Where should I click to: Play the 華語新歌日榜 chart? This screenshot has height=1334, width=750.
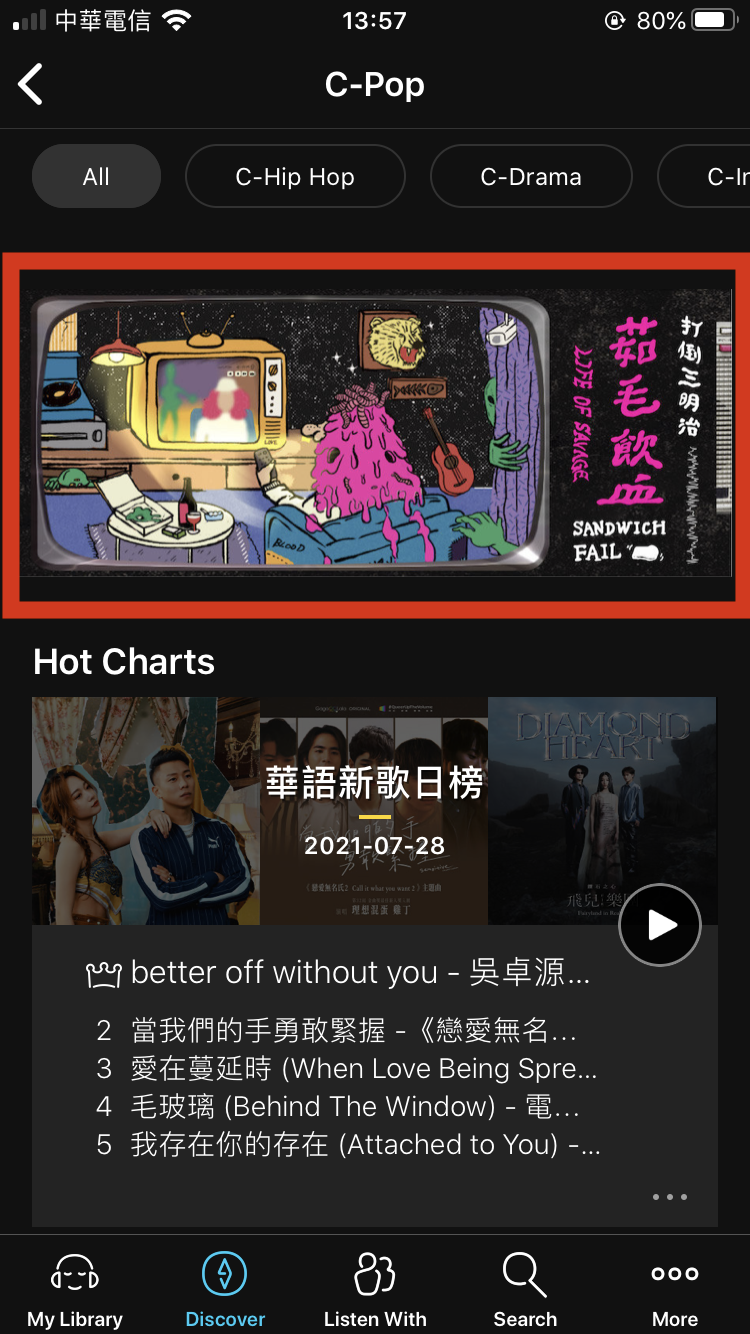pos(660,925)
